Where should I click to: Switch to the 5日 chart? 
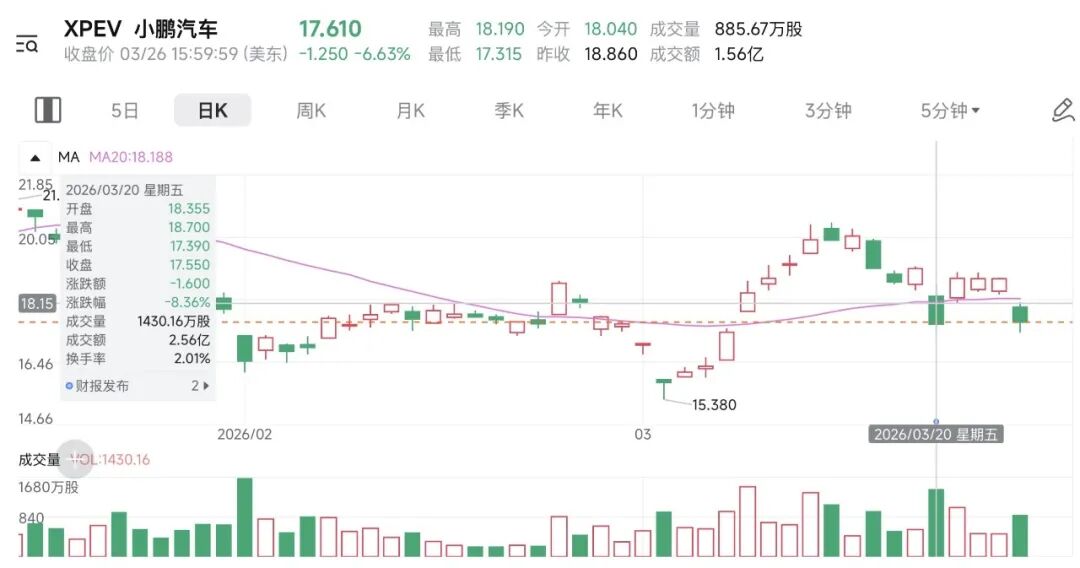[125, 110]
